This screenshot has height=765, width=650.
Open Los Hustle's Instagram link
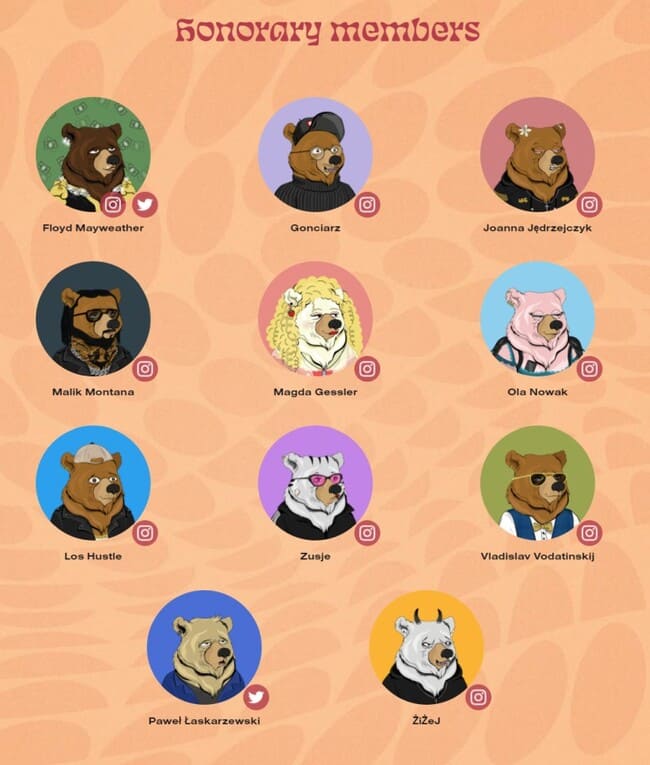tap(145, 533)
